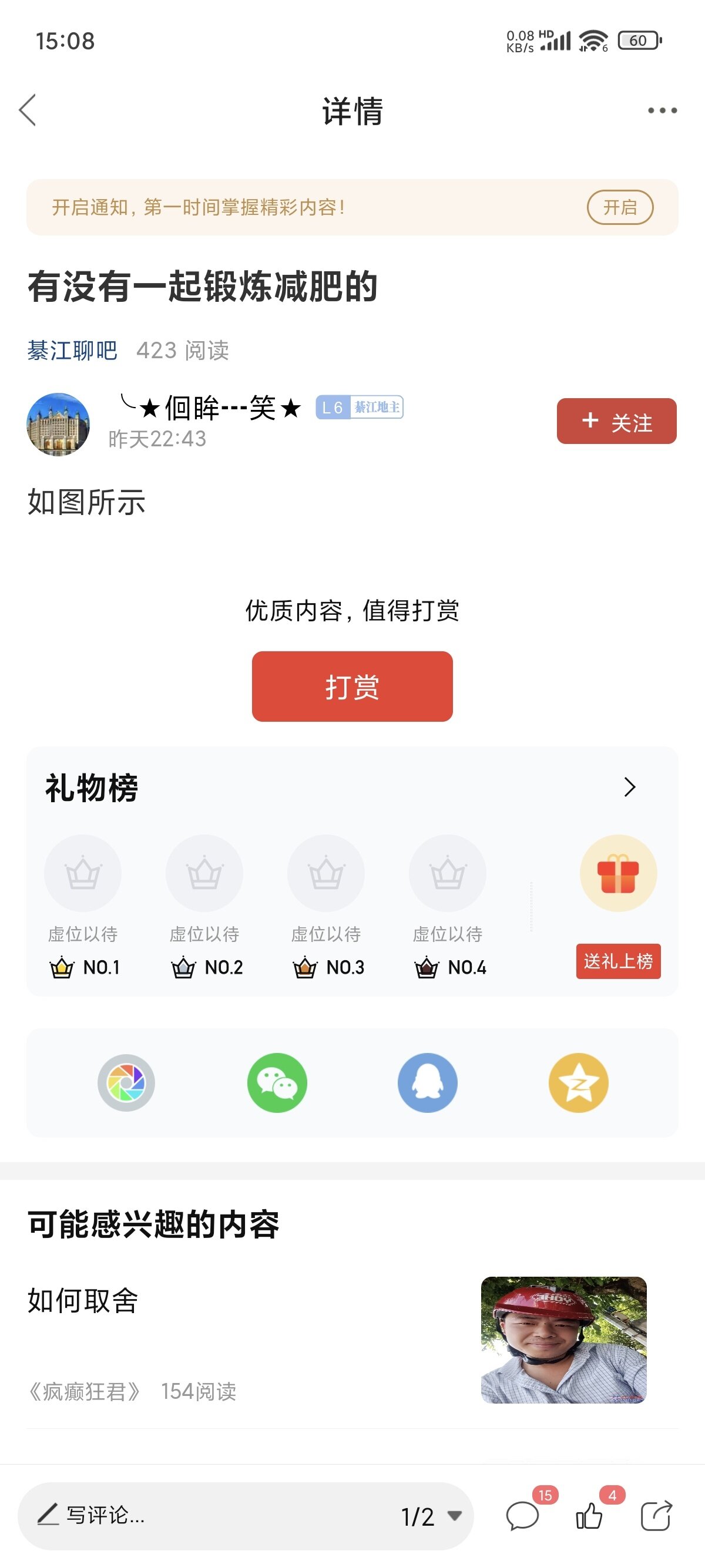Follow the author with 关注 button

616,421
